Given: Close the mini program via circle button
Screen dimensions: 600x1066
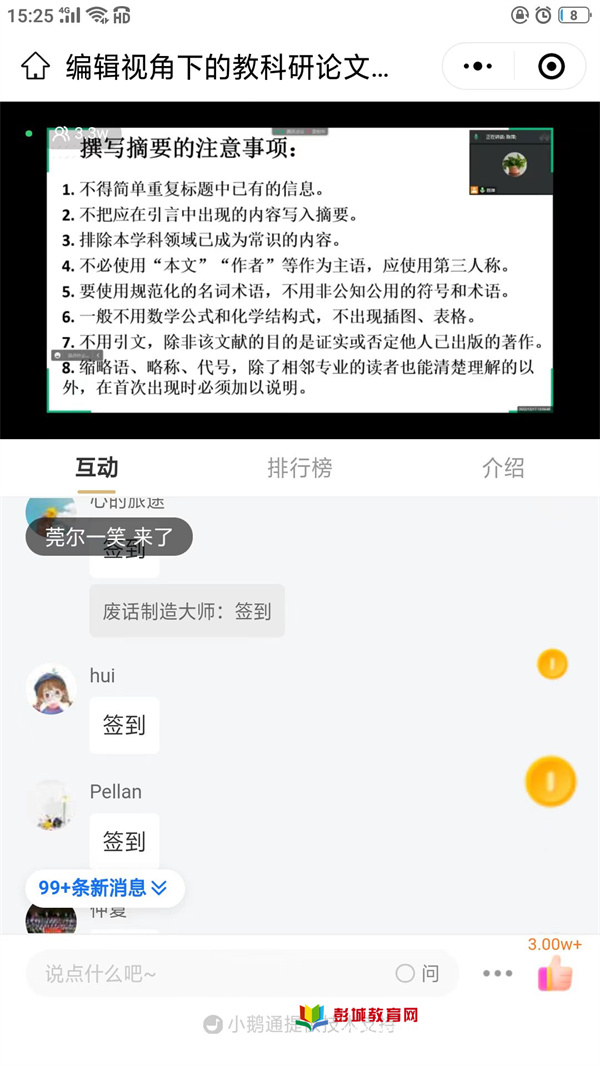Looking at the screenshot, I should coord(551,67).
